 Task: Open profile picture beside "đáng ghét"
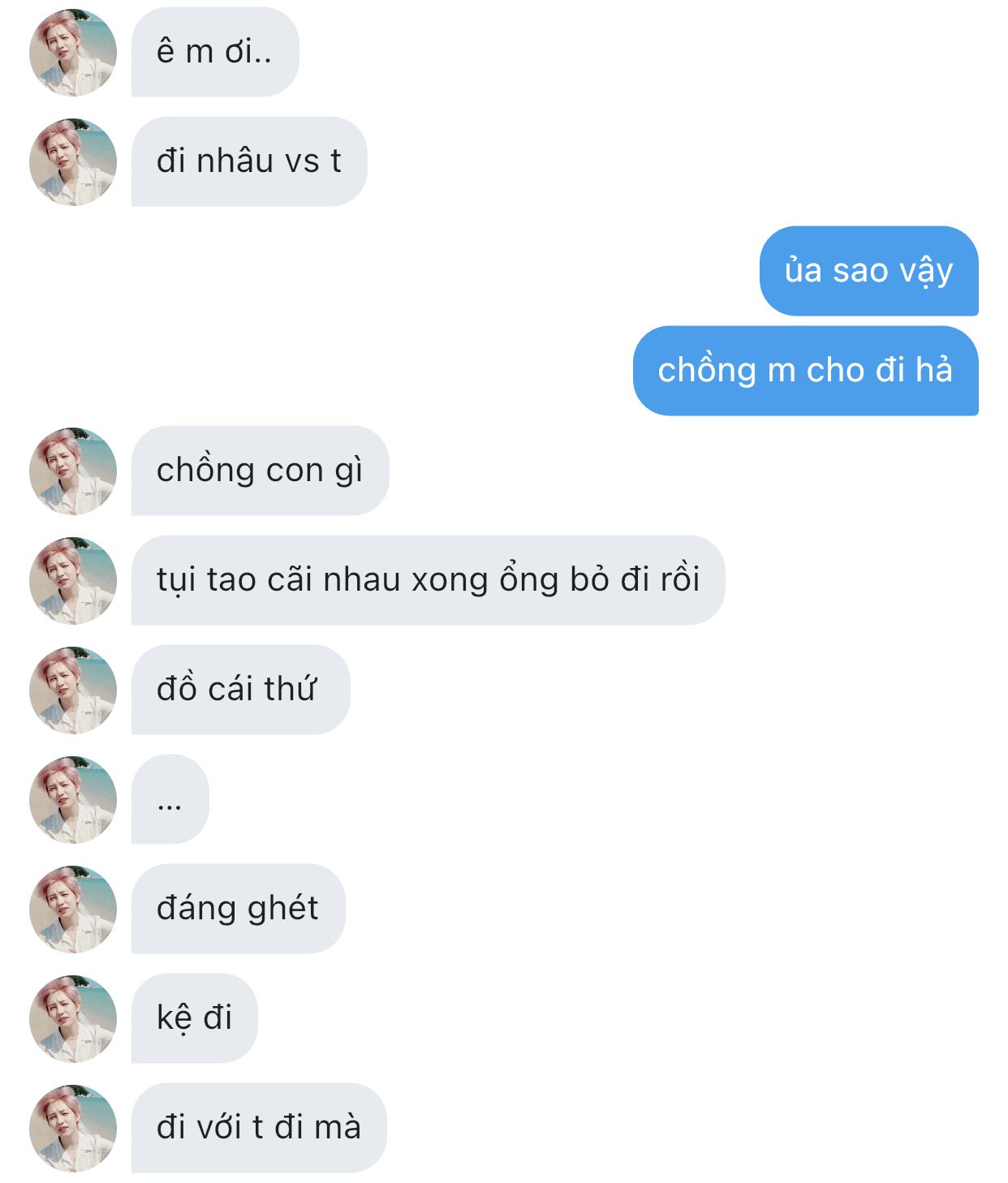[73, 910]
